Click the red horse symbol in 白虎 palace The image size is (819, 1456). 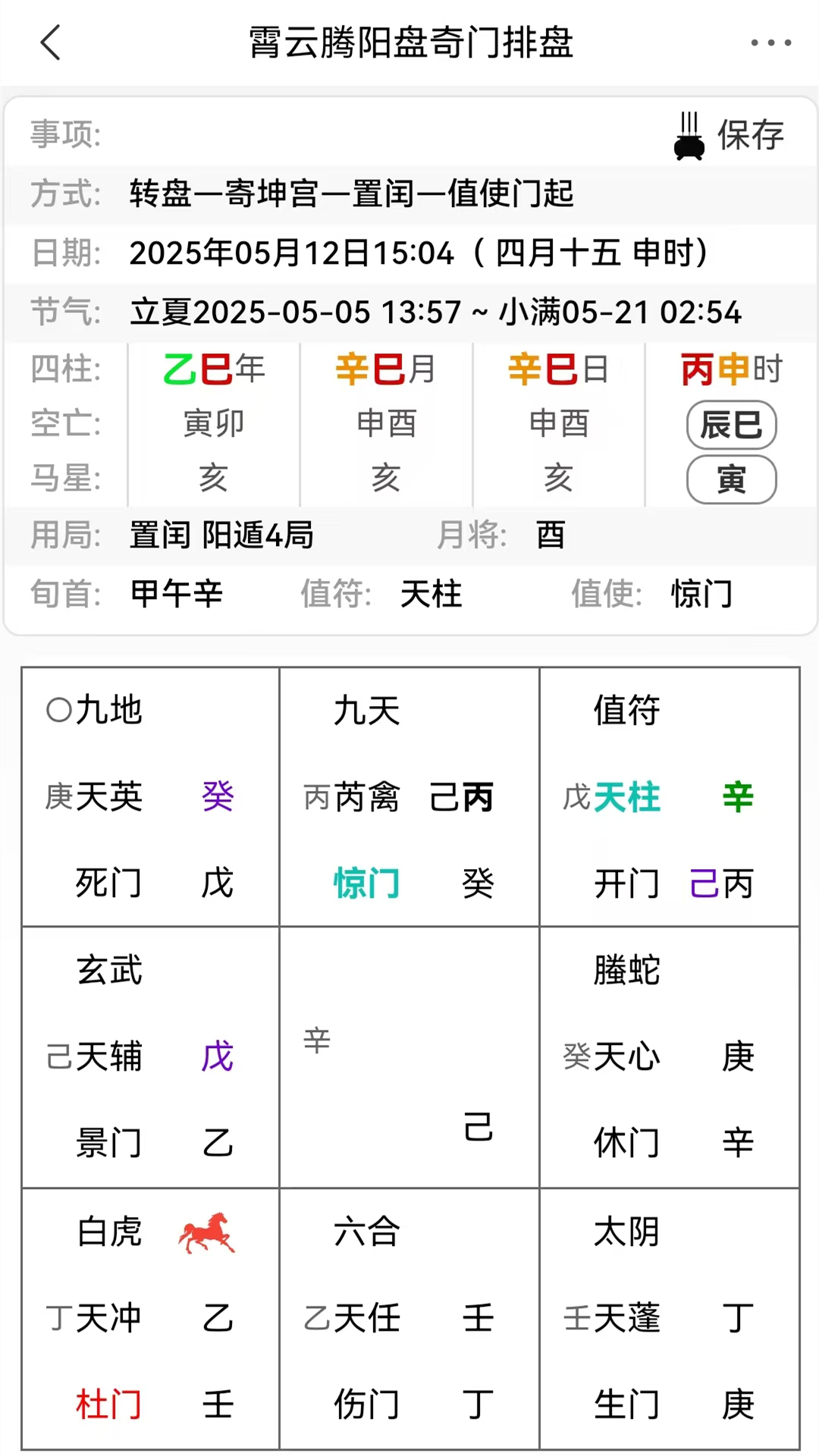pyautogui.click(x=206, y=1232)
